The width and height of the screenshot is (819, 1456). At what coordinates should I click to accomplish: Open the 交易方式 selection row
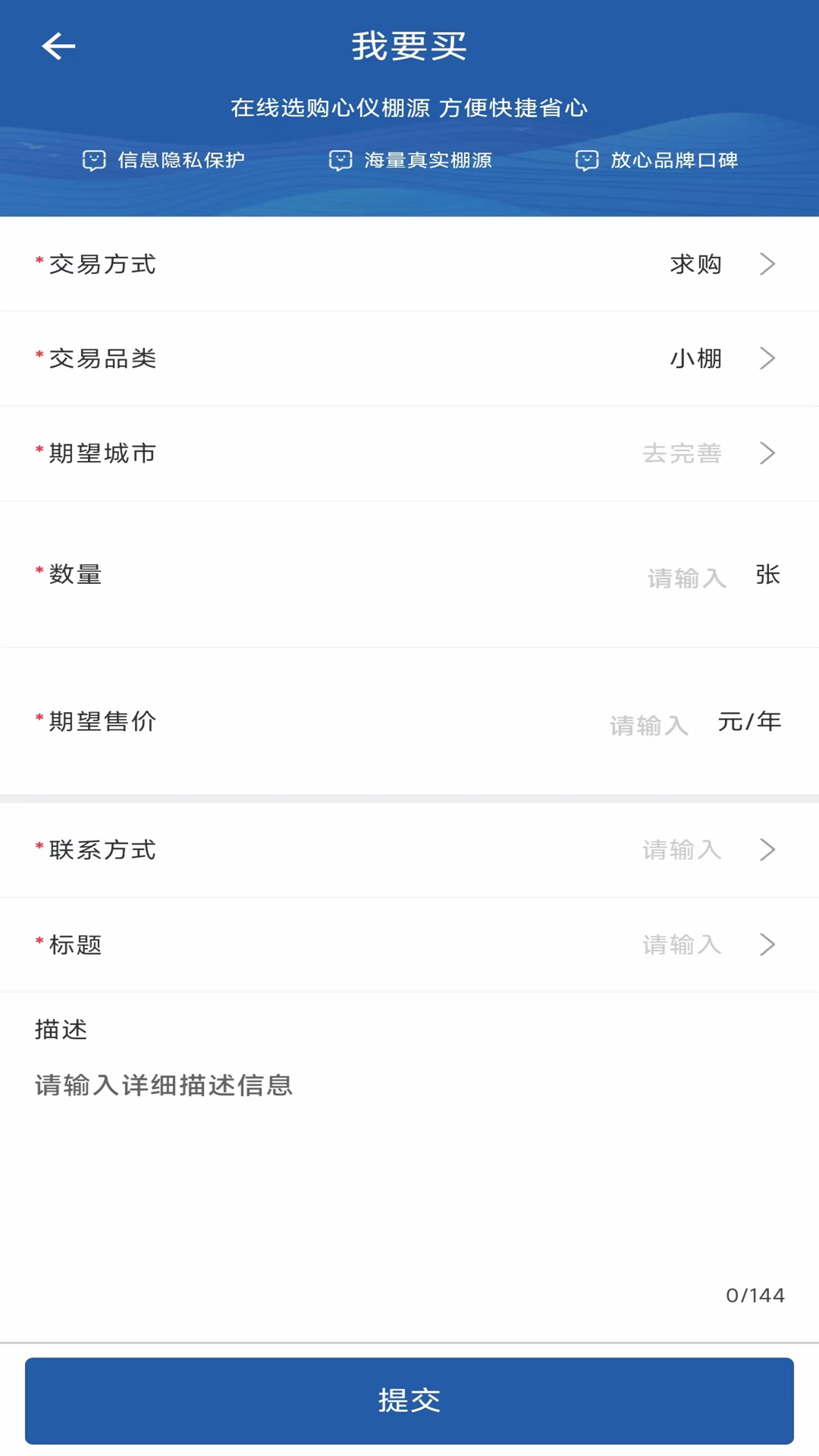click(x=409, y=264)
